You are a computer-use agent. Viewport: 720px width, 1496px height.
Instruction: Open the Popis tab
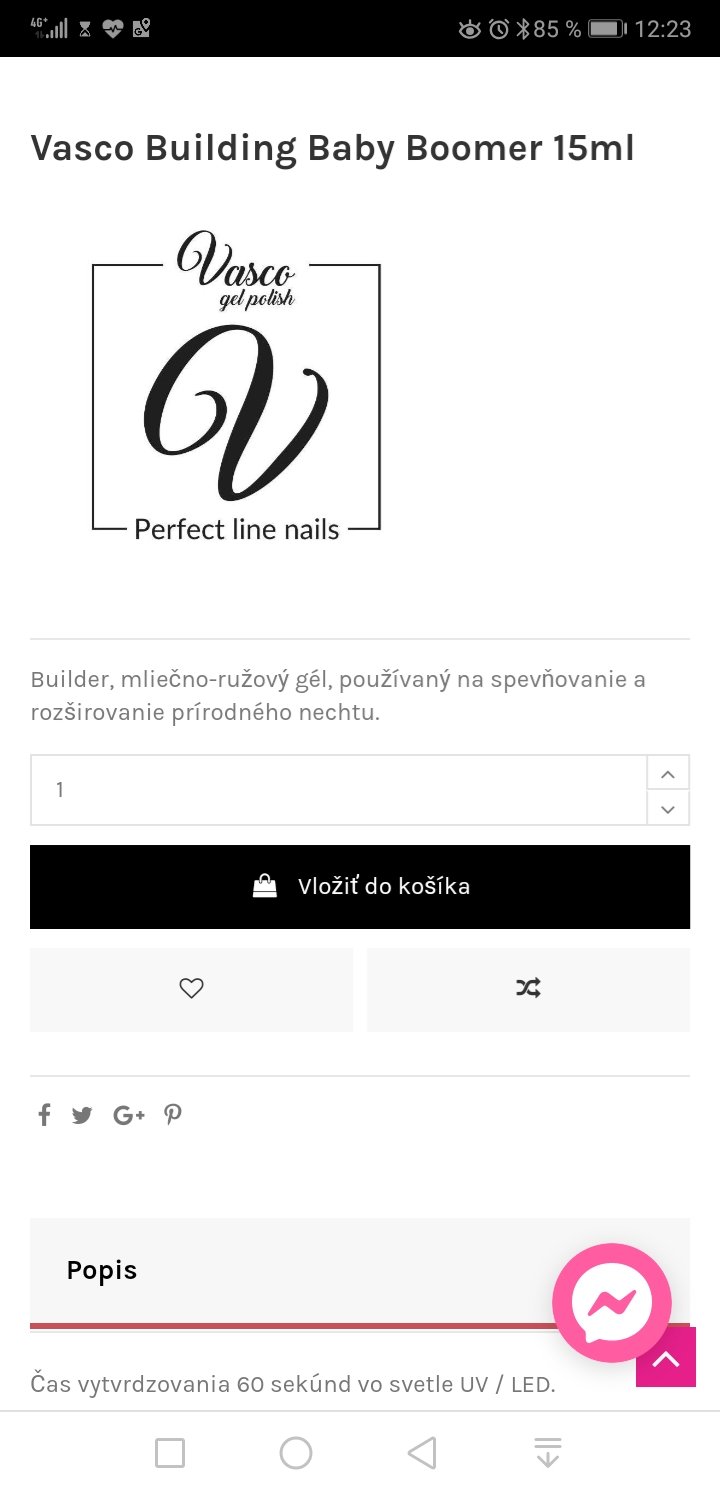(x=102, y=1271)
